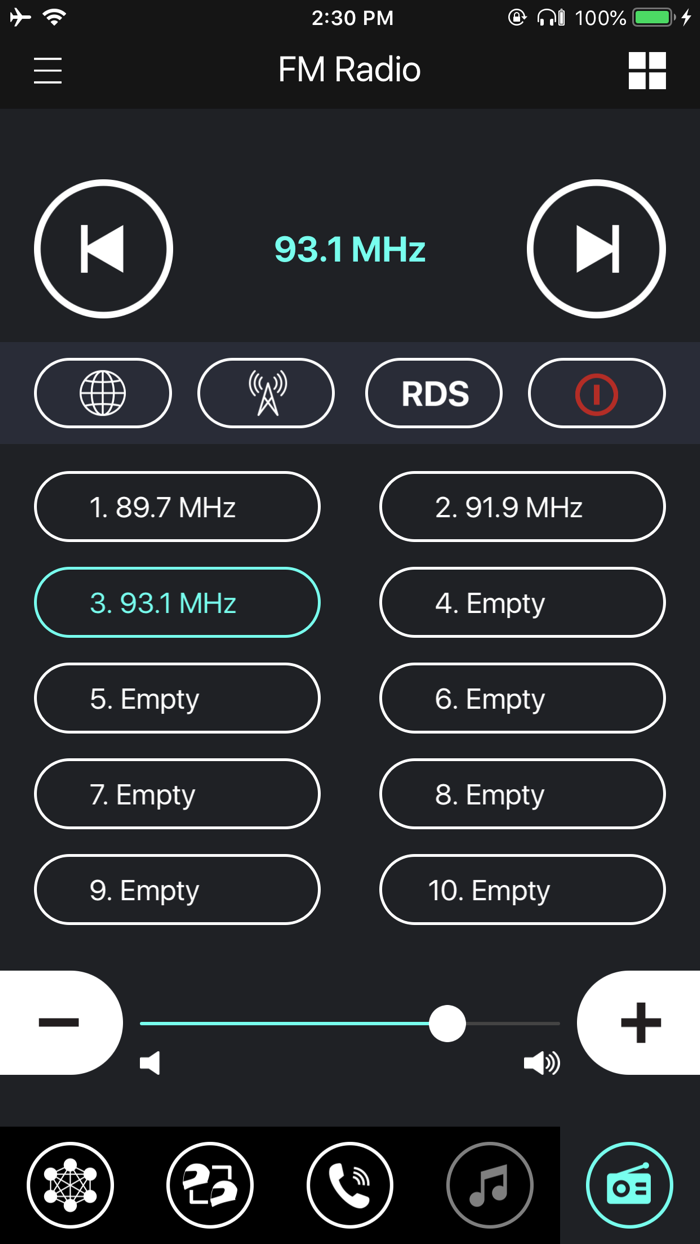Viewport: 700px width, 1244px height.
Task: Toggle the RDS button
Action: coord(434,393)
